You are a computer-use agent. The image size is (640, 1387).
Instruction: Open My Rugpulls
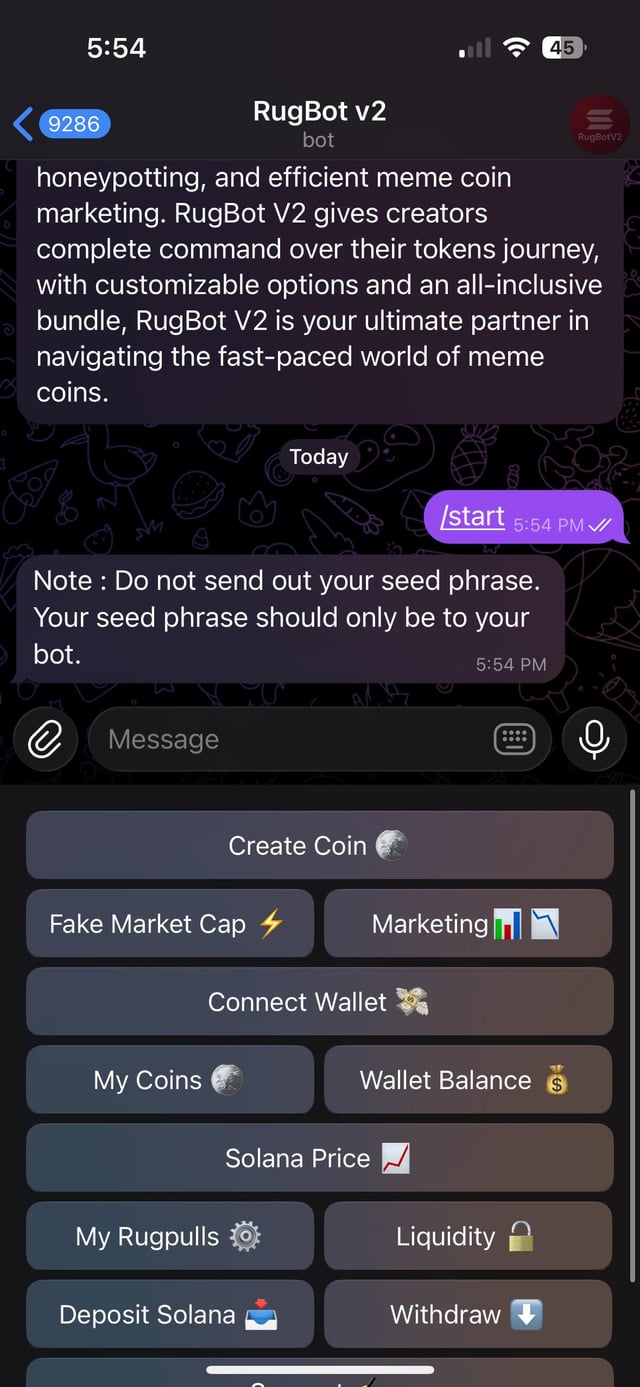tap(169, 1236)
